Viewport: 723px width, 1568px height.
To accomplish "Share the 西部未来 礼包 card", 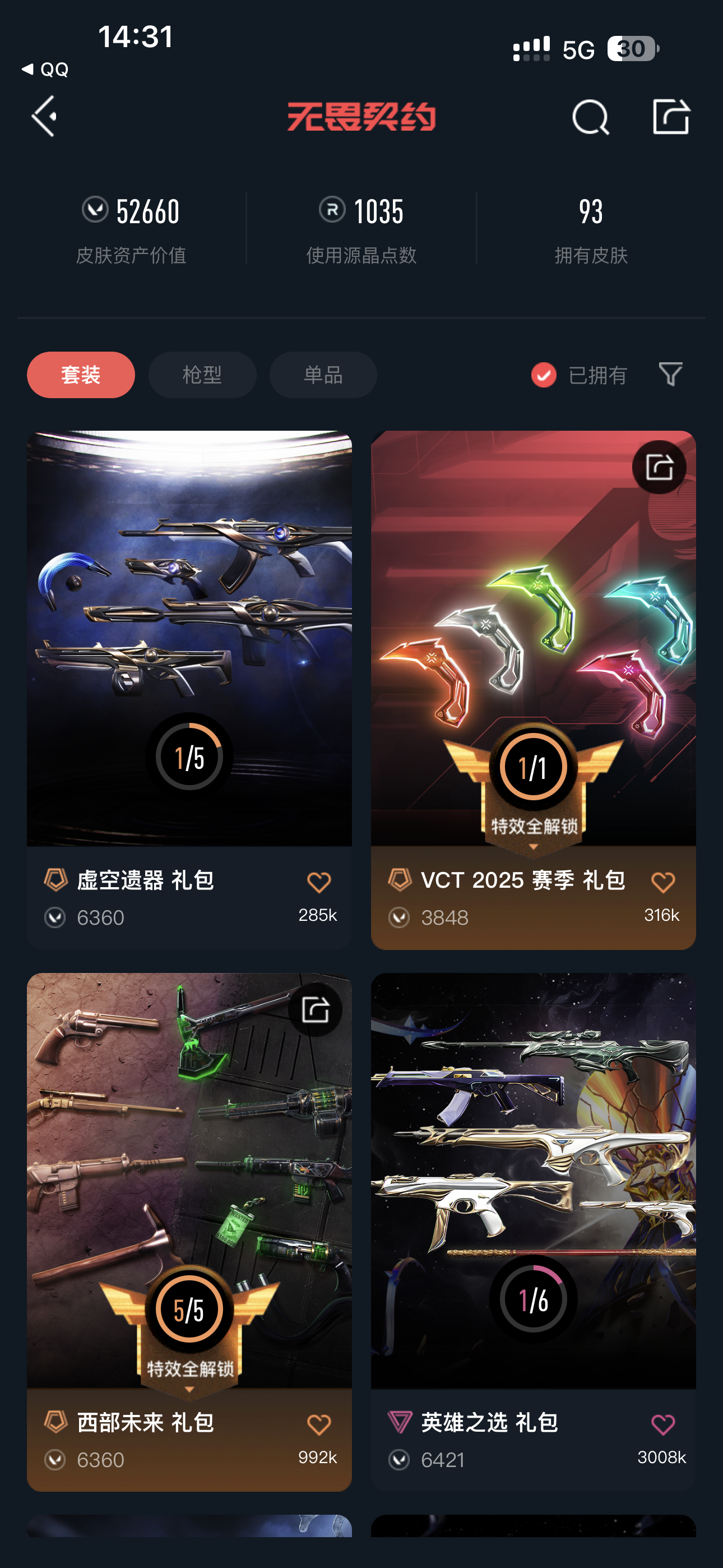I will pyautogui.click(x=315, y=1010).
